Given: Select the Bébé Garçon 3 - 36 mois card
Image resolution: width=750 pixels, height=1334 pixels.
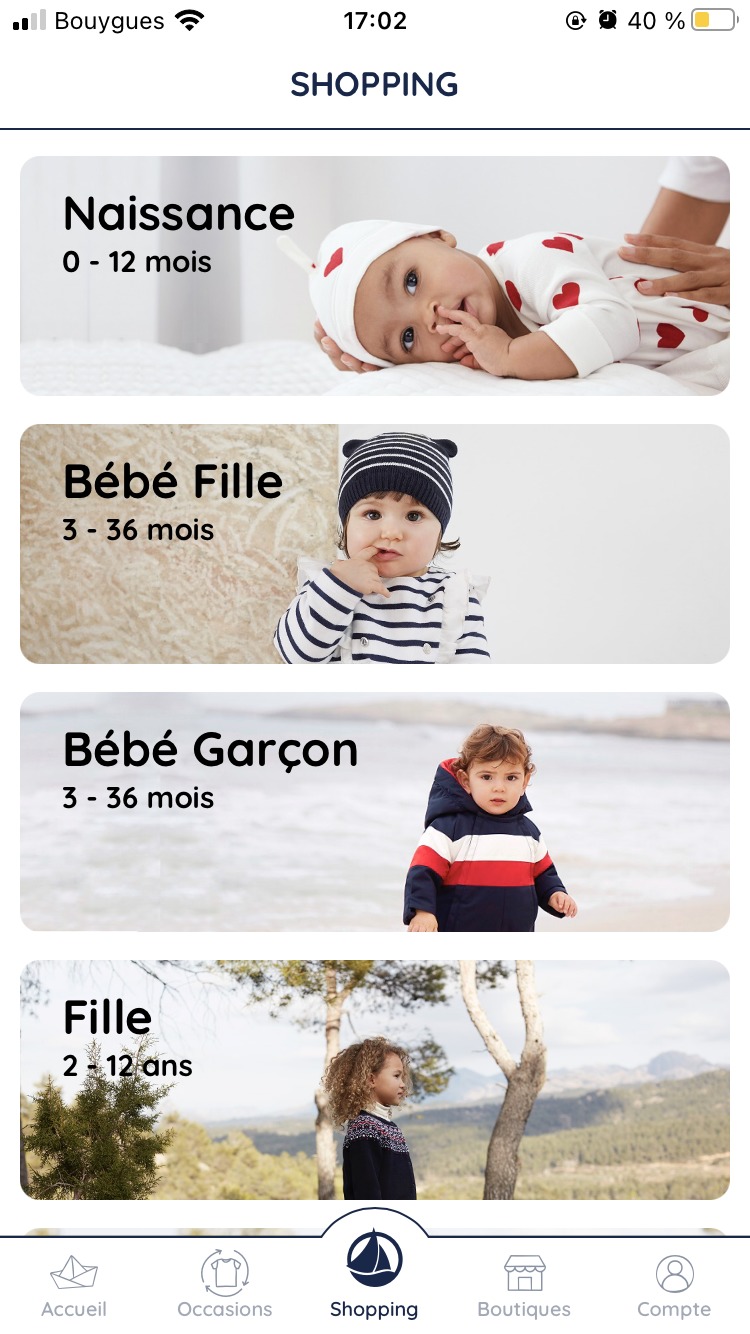Looking at the screenshot, I should click(375, 812).
